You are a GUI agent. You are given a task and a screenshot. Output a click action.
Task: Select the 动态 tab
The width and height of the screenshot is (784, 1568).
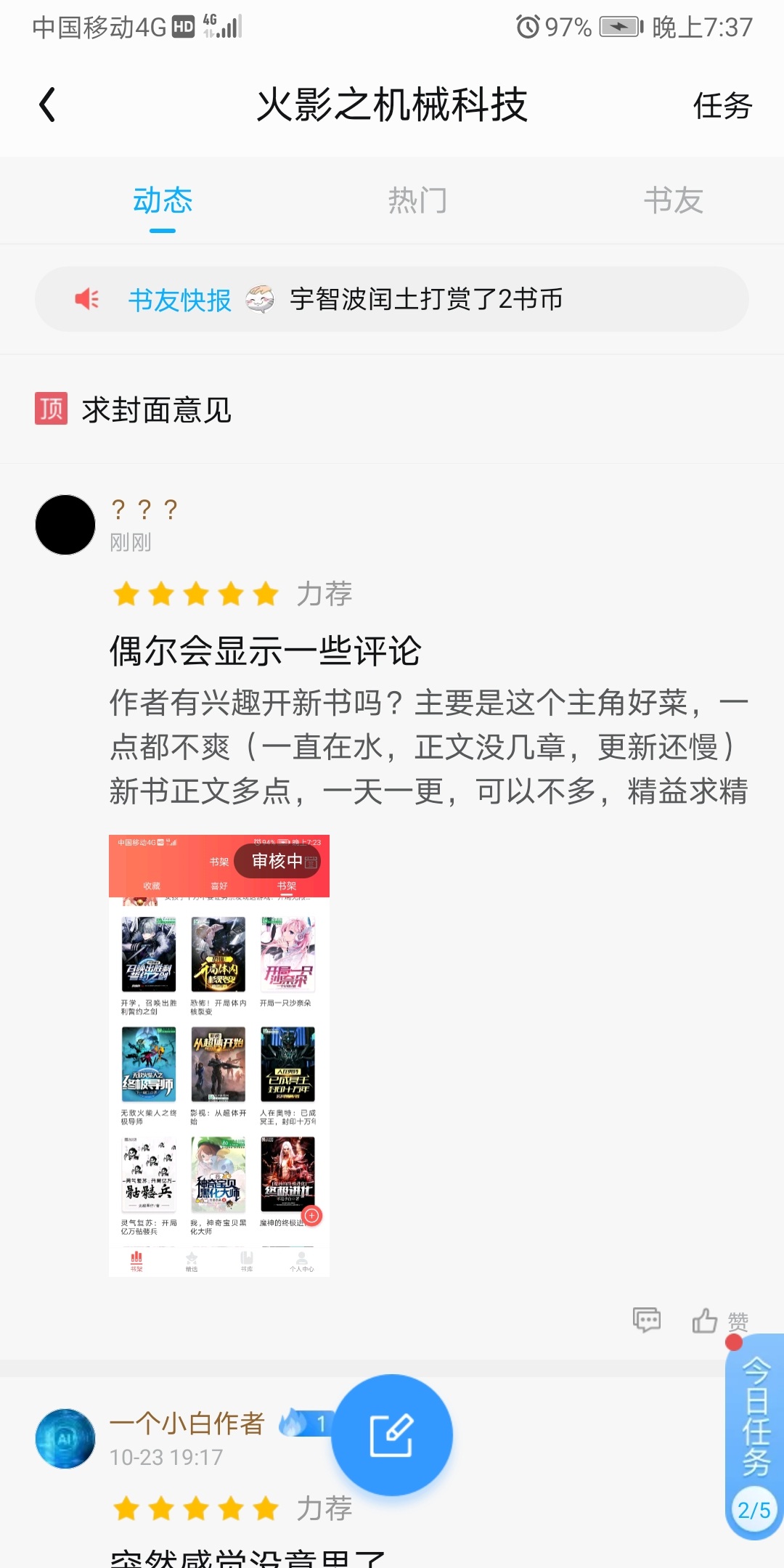[163, 200]
